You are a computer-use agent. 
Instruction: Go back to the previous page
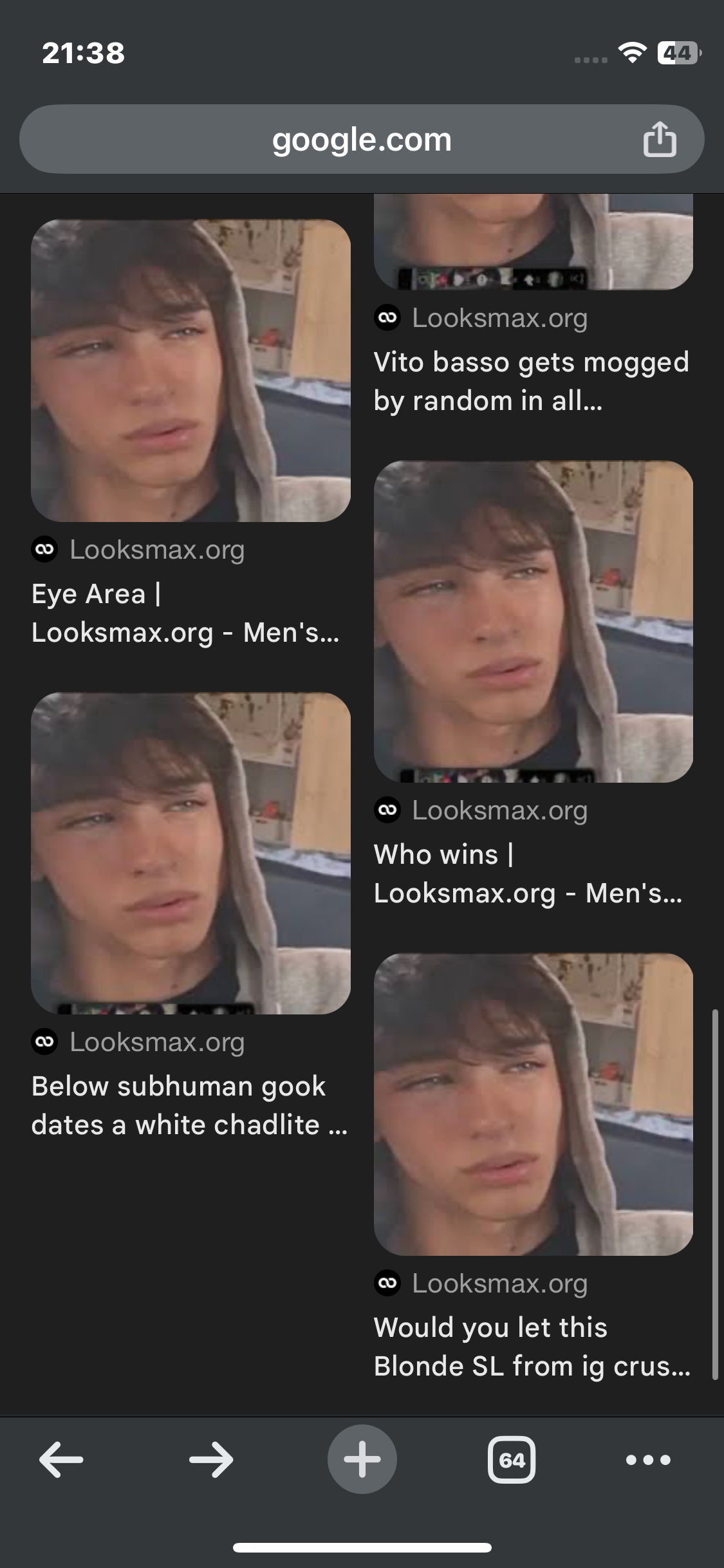point(61,1459)
